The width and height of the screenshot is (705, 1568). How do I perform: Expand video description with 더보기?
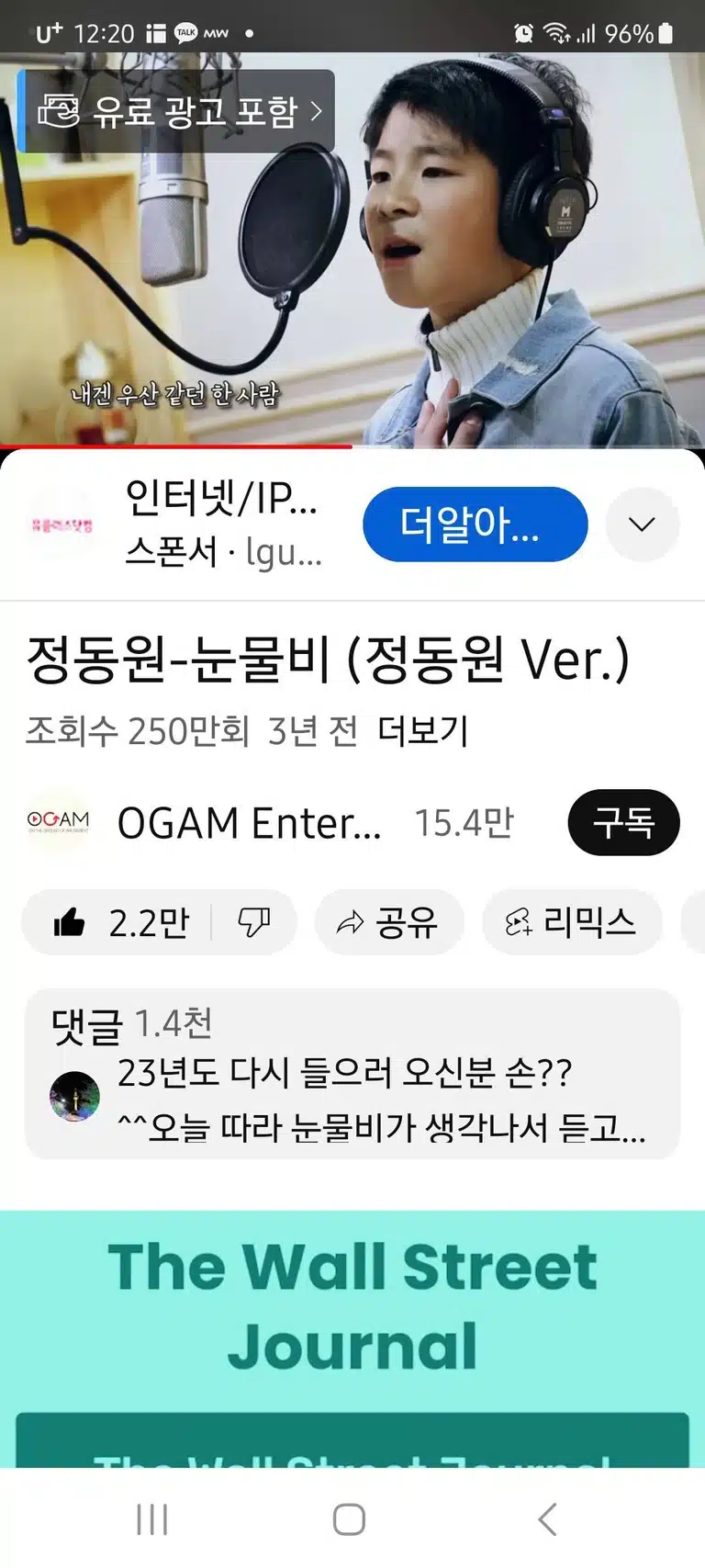(423, 731)
